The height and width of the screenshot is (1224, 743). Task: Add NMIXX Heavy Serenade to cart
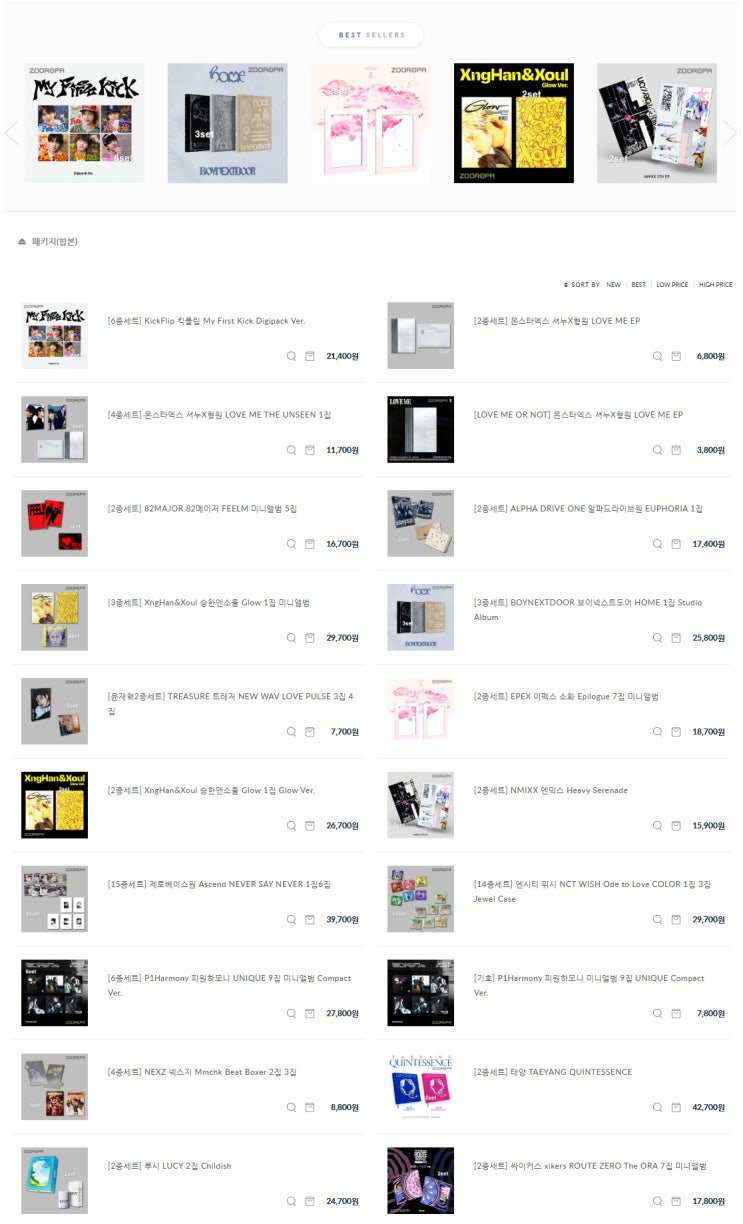point(676,826)
